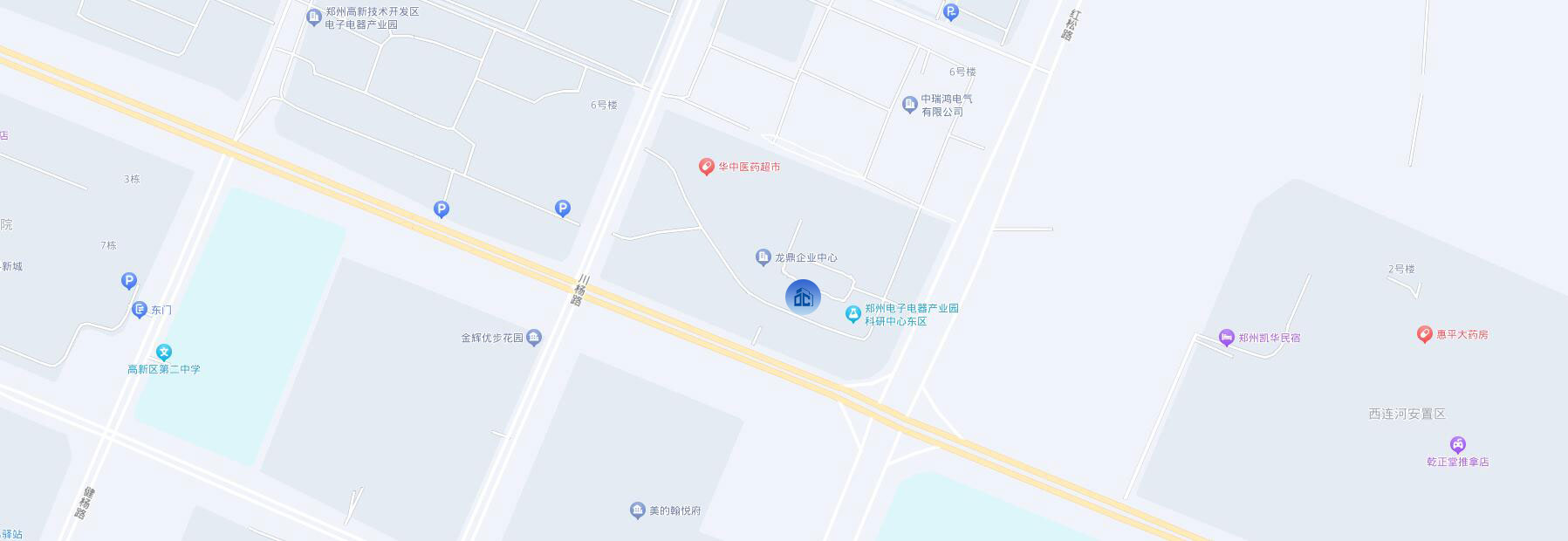Tap the blue building marker at map center
This screenshot has height=541, width=1568.
[803, 297]
